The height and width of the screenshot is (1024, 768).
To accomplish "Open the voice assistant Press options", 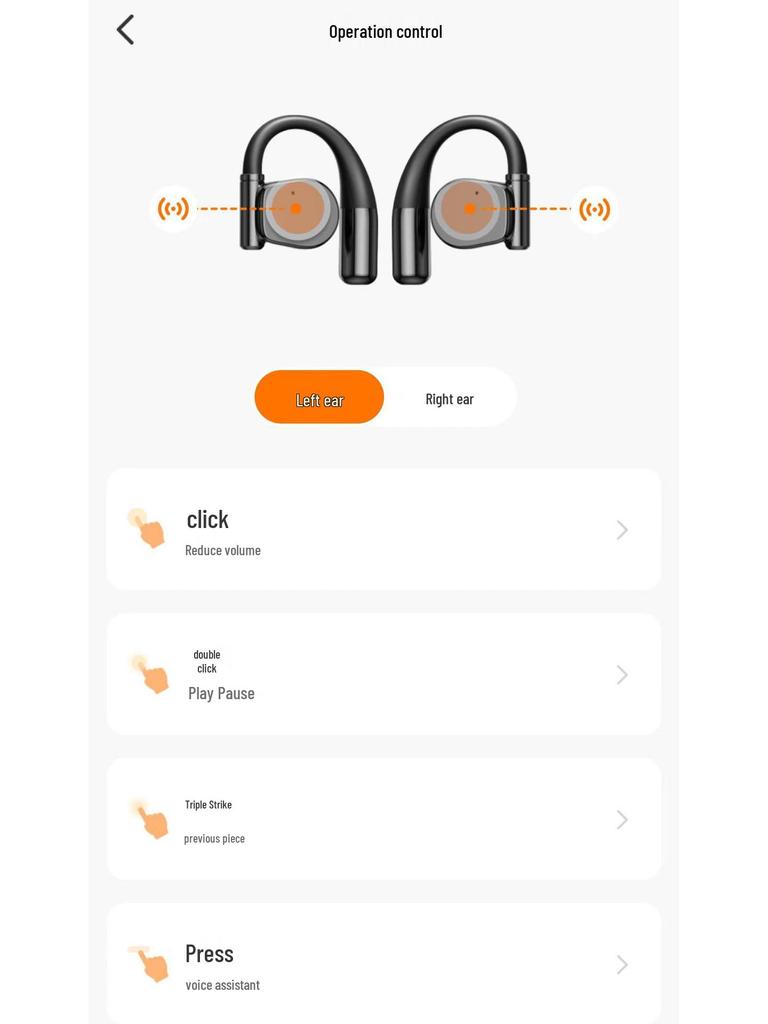I will pyautogui.click(x=621, y=963).
